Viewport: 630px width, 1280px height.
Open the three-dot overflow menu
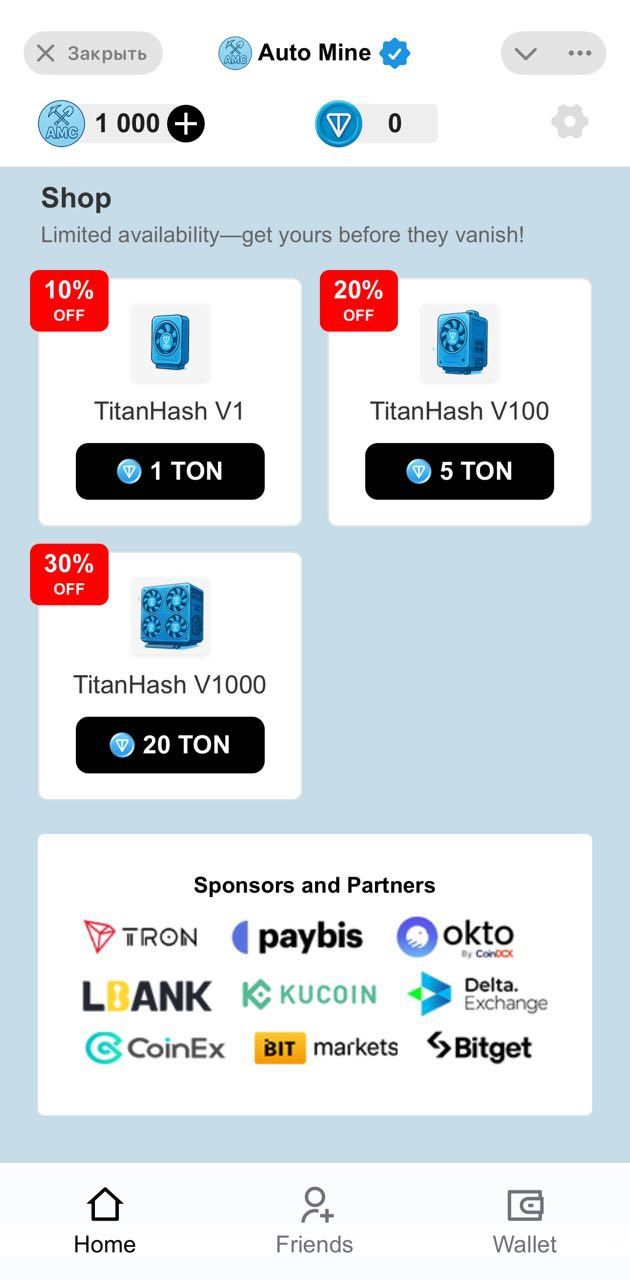[579, 53]
